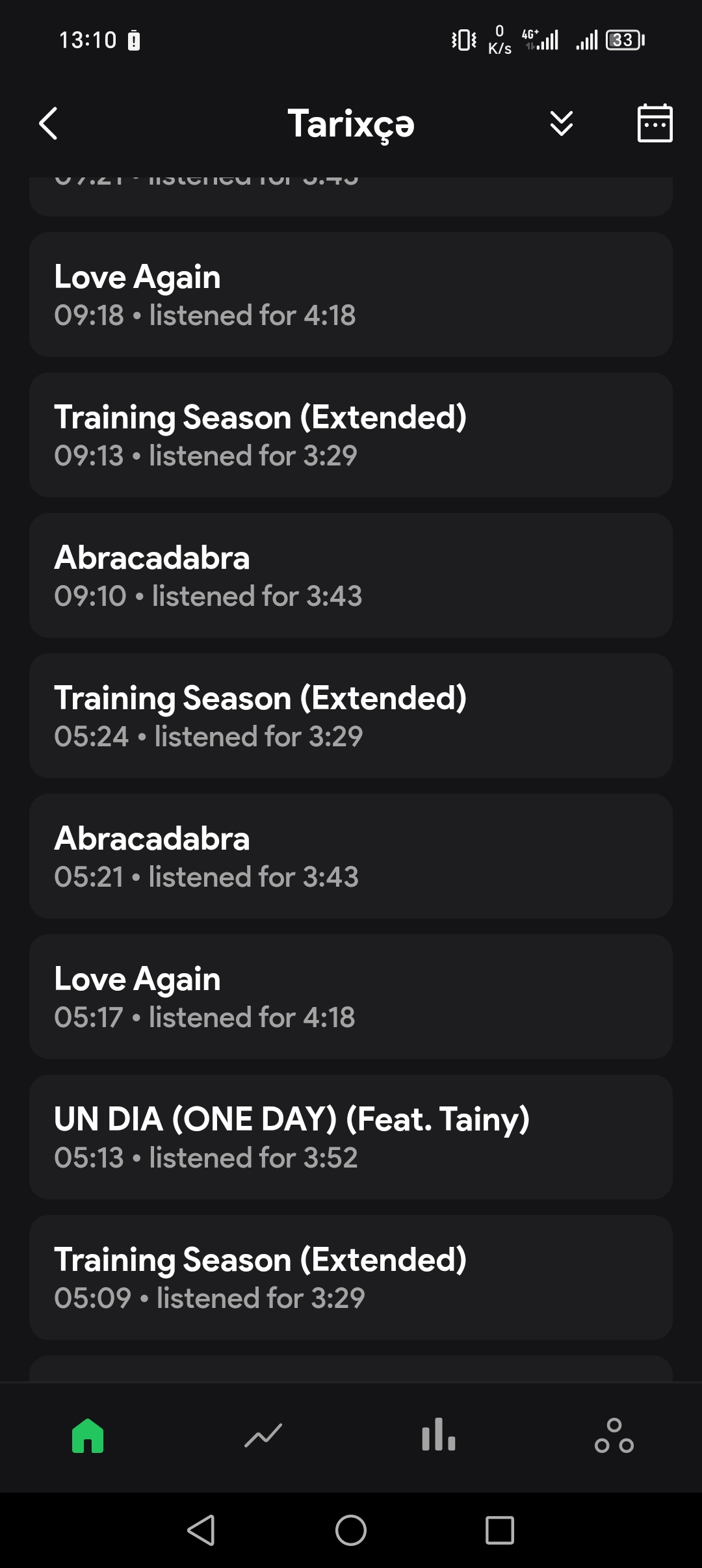Open the calendar date picker
Screen dimensions: 702x1568
[x=655, y=124]
